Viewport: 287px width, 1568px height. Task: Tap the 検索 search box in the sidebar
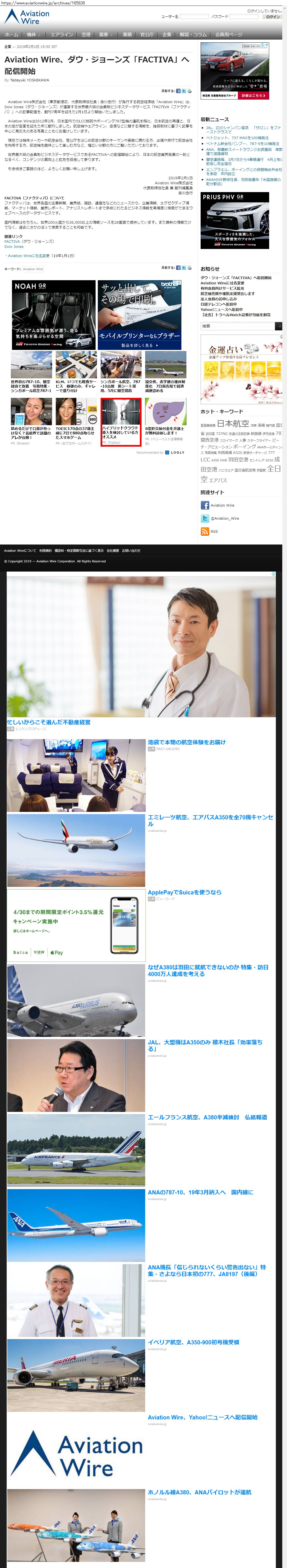(x=238, y=326)
